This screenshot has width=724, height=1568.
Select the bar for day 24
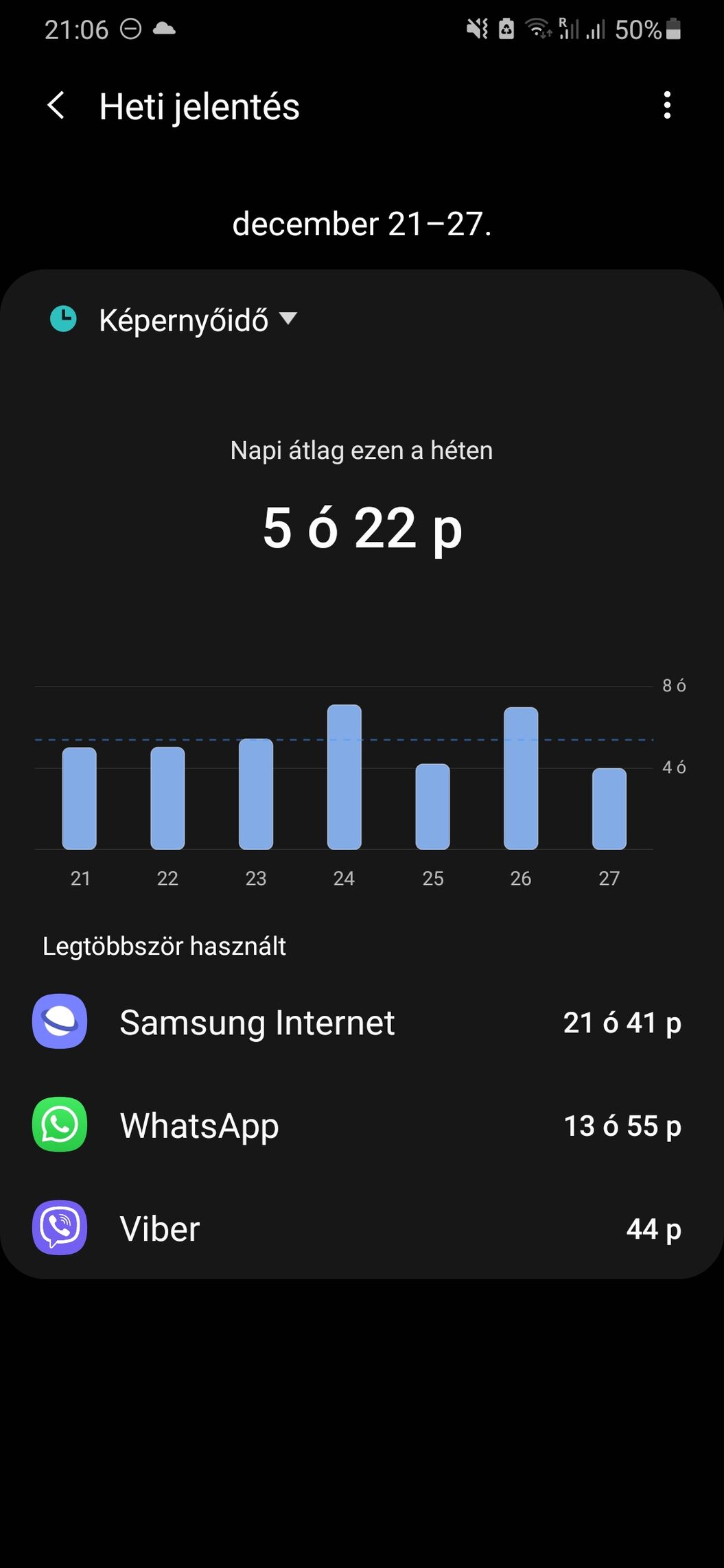(x=344, y=777)
